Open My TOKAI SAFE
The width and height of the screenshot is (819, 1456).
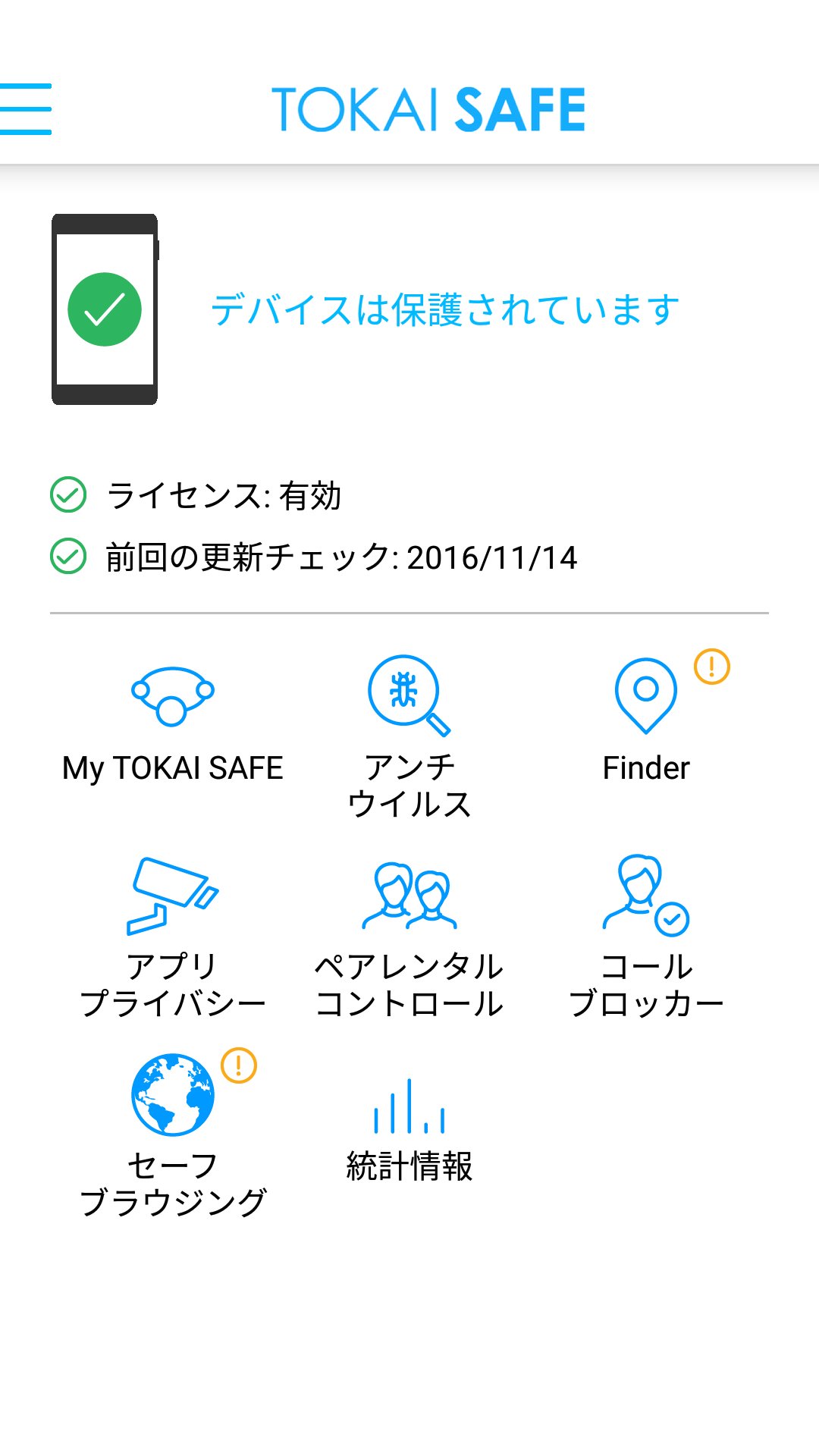(x=173, y=726)
